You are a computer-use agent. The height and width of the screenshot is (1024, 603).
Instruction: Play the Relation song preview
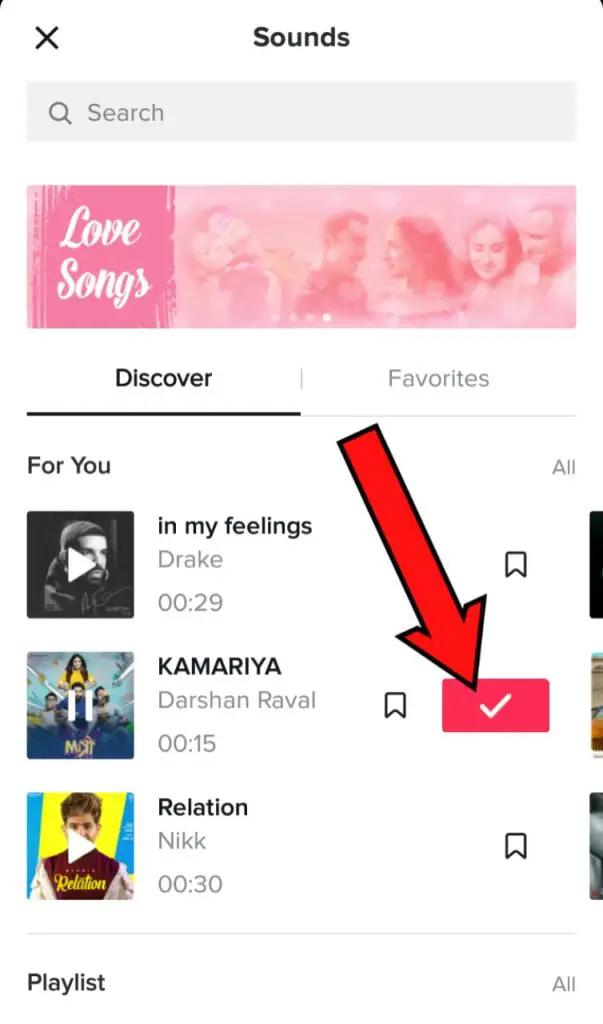pos(80,846)
